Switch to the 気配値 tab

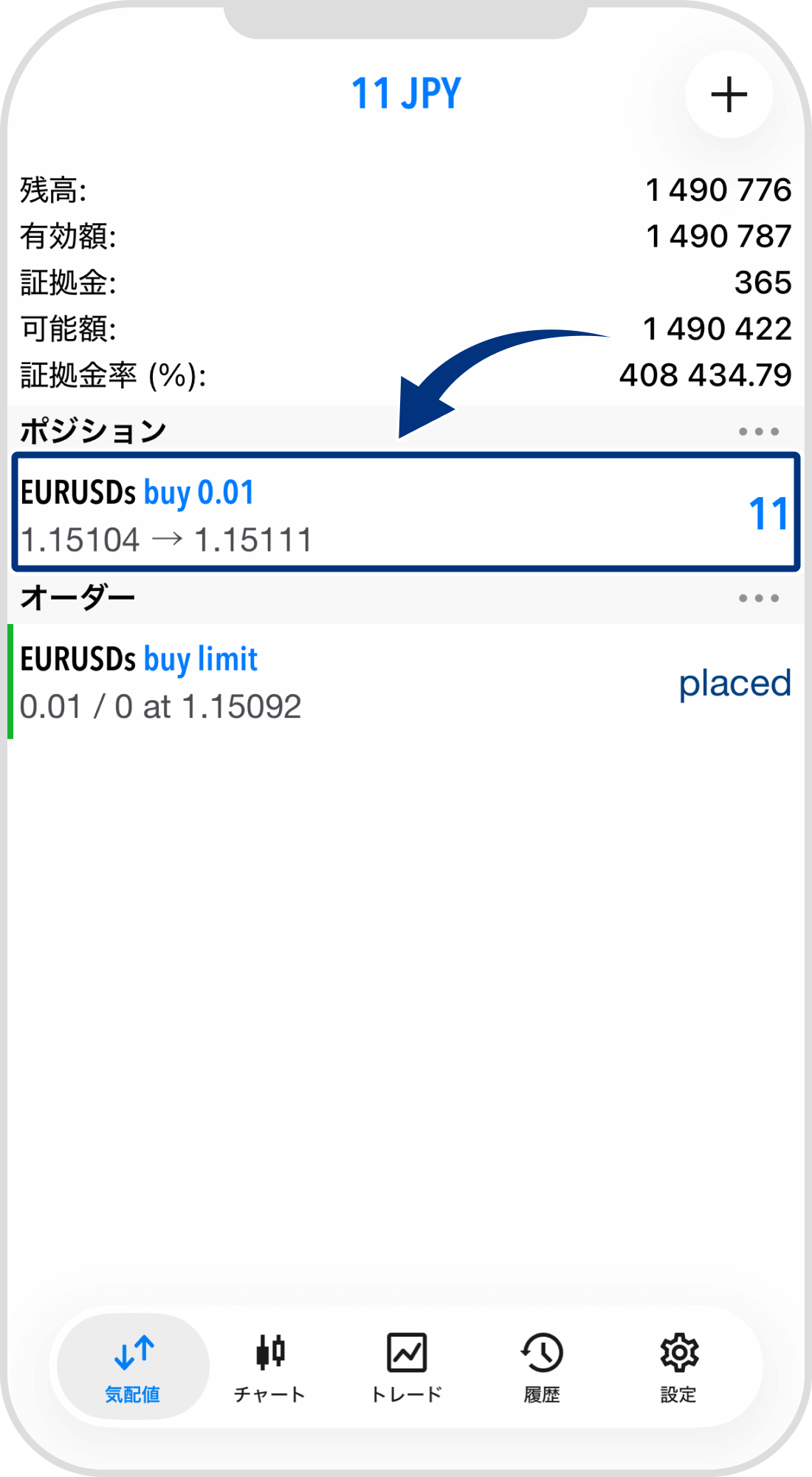[x=133, y=1367]
